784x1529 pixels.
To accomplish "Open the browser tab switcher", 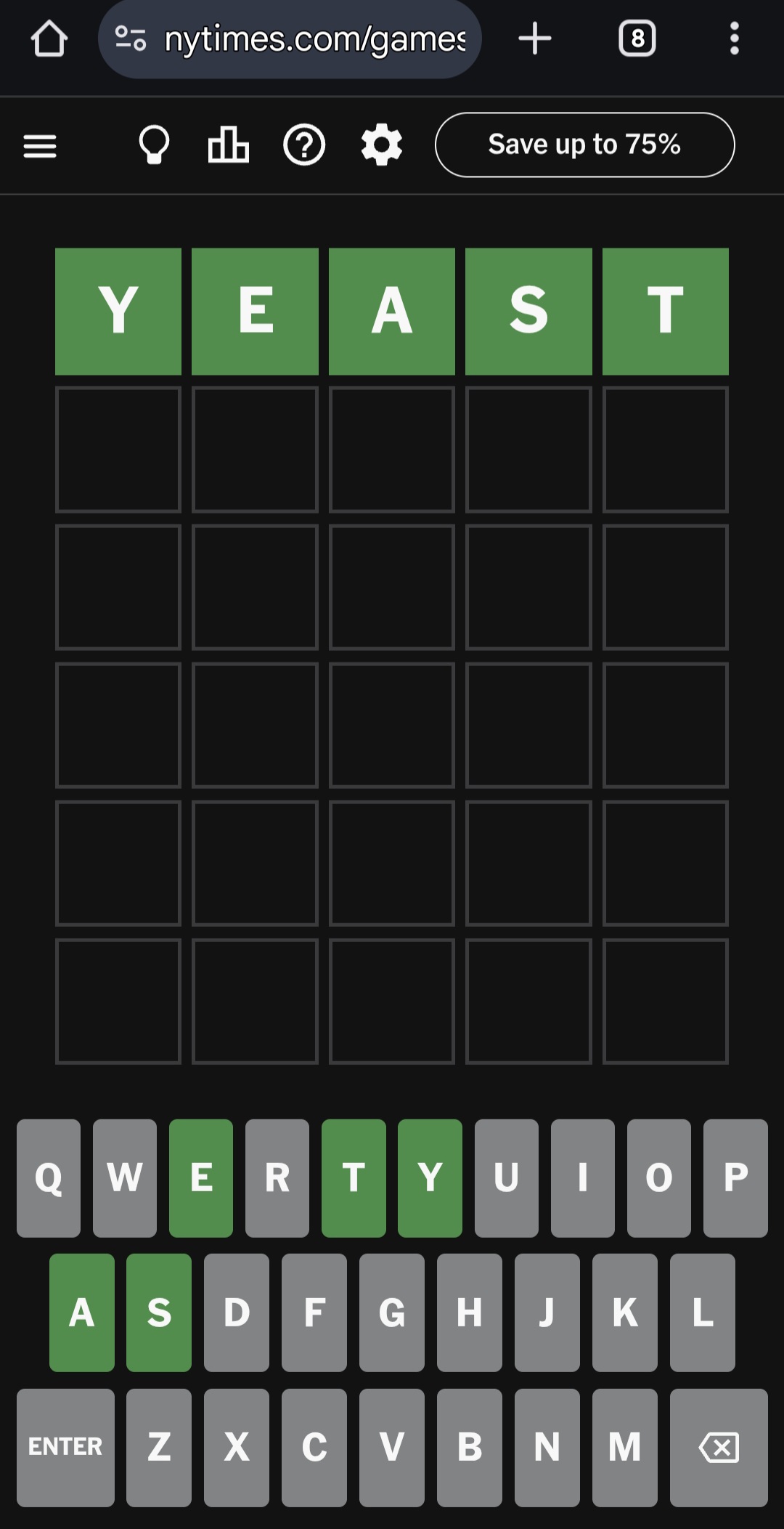I will tap(637, 38).
